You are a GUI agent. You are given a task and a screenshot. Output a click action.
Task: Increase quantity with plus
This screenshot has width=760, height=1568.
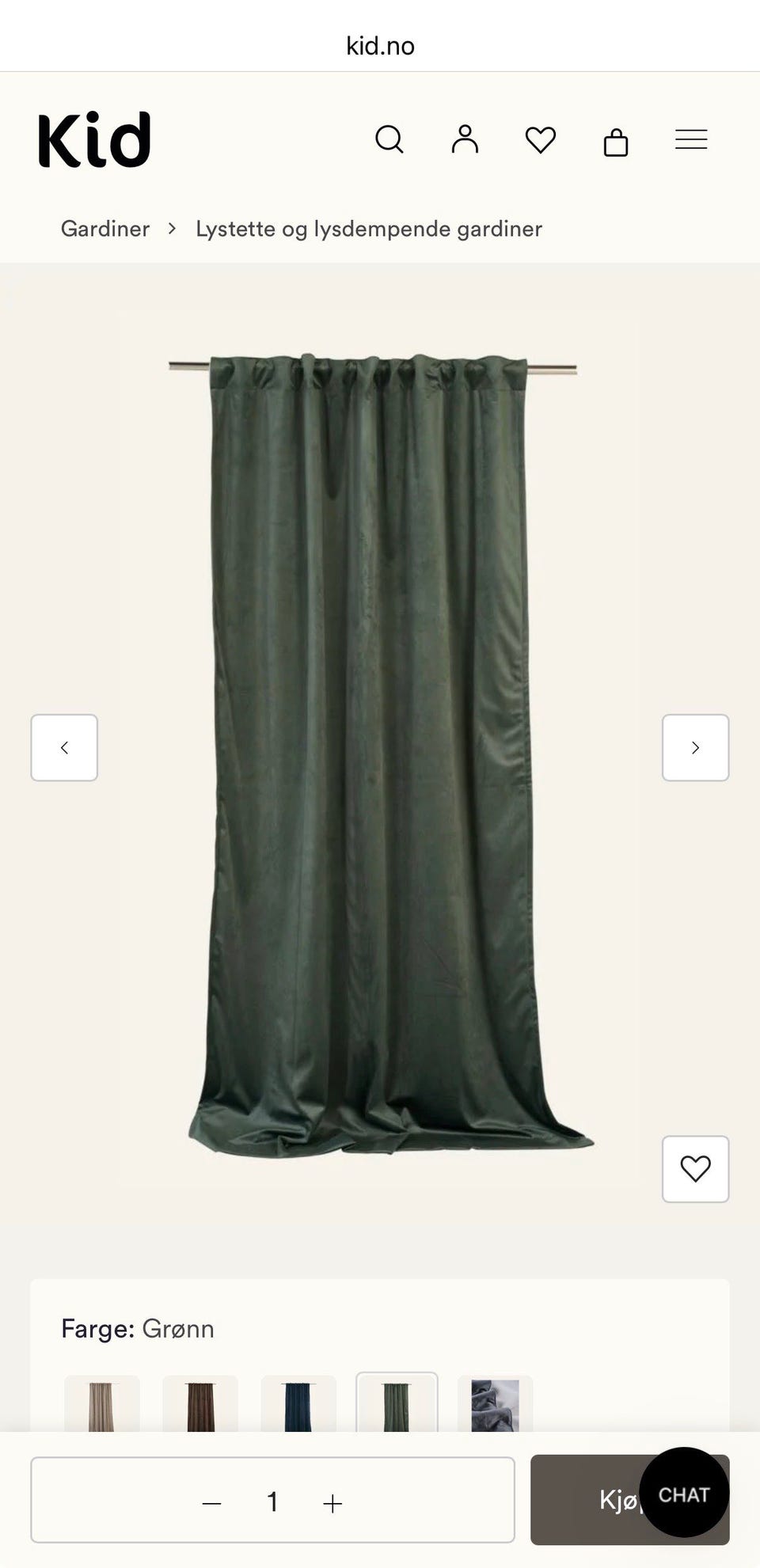332,1502
